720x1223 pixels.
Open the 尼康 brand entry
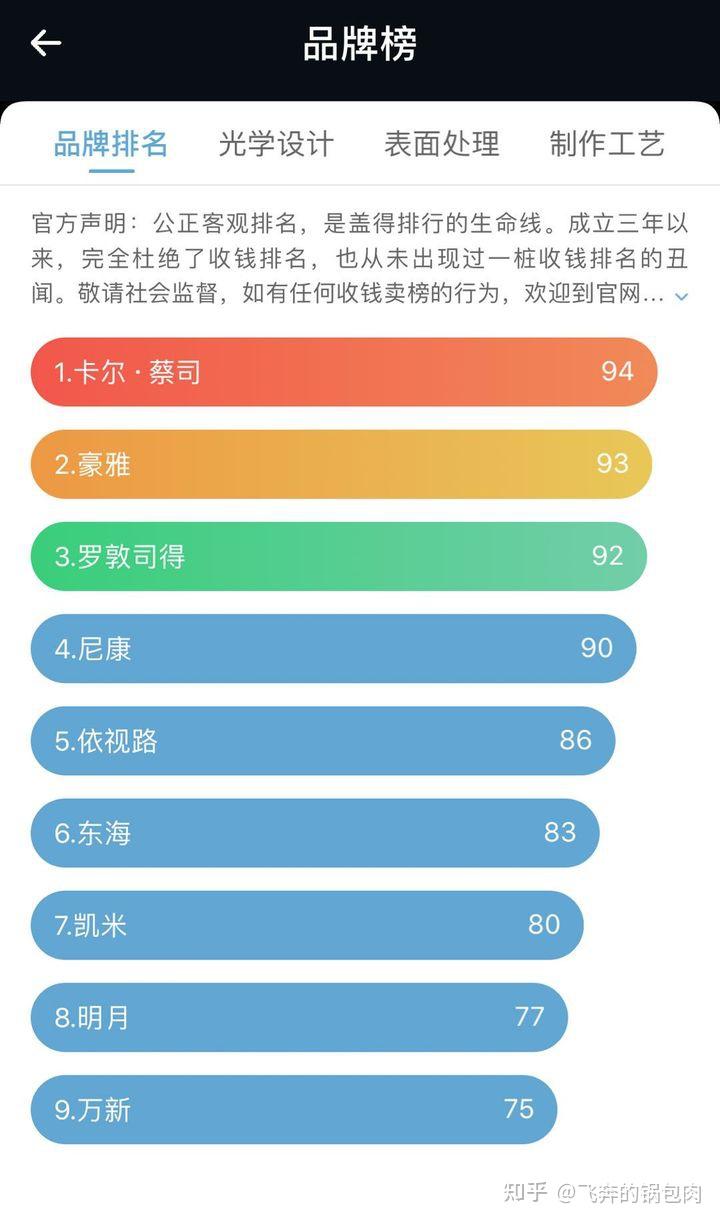click(x=333, y=648)
